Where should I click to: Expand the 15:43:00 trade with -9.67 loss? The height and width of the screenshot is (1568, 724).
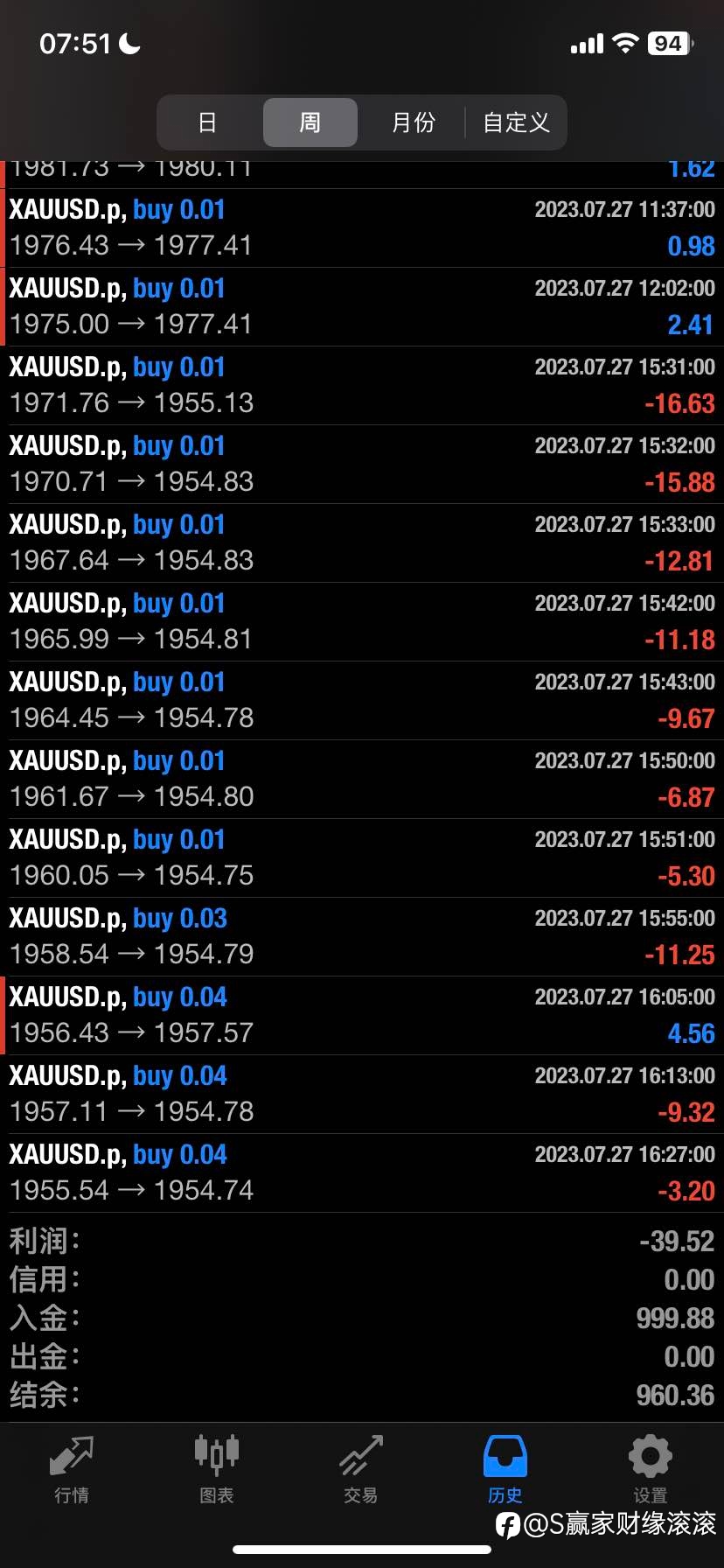[362, 701]
